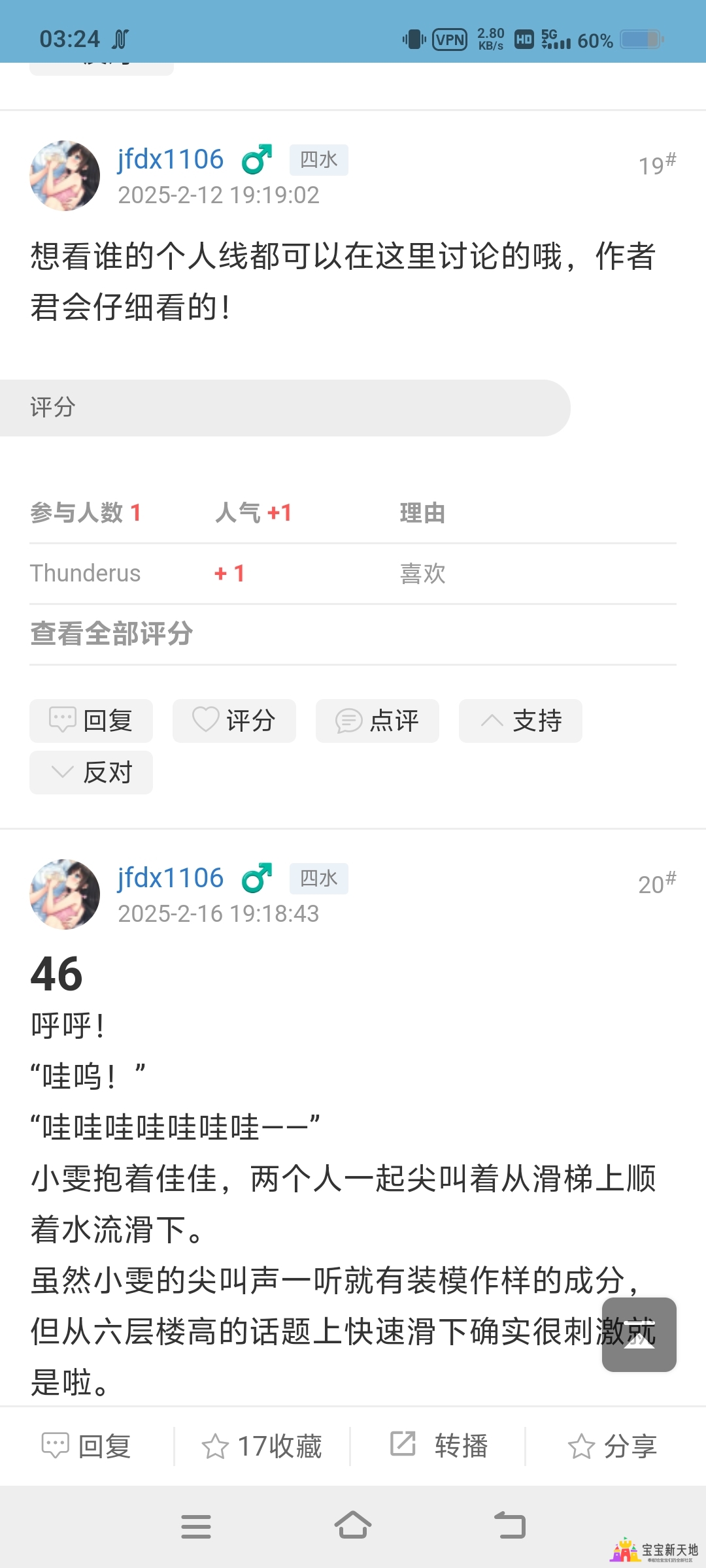Open jfdx1106's profile from post 19

170,159
